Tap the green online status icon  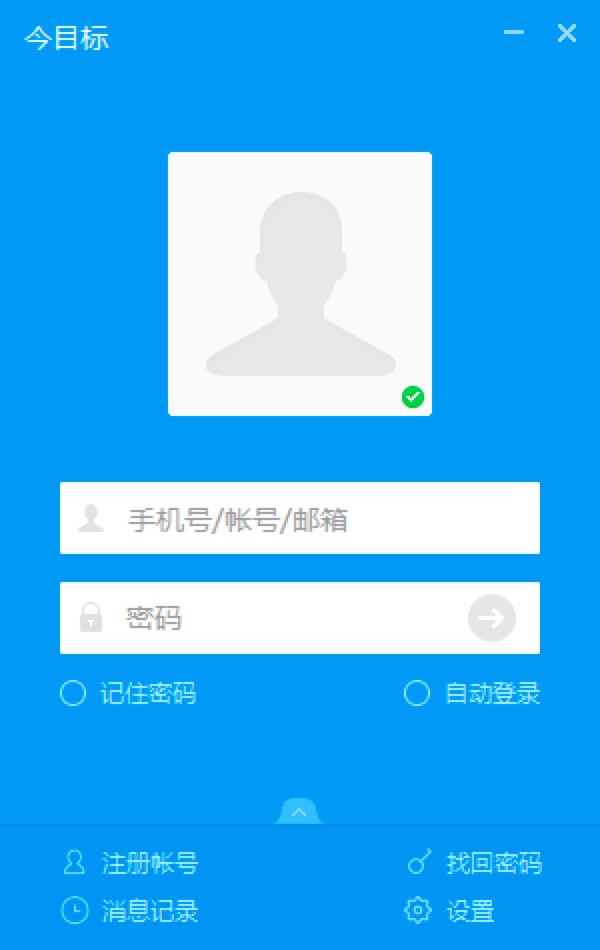[413, 397]
